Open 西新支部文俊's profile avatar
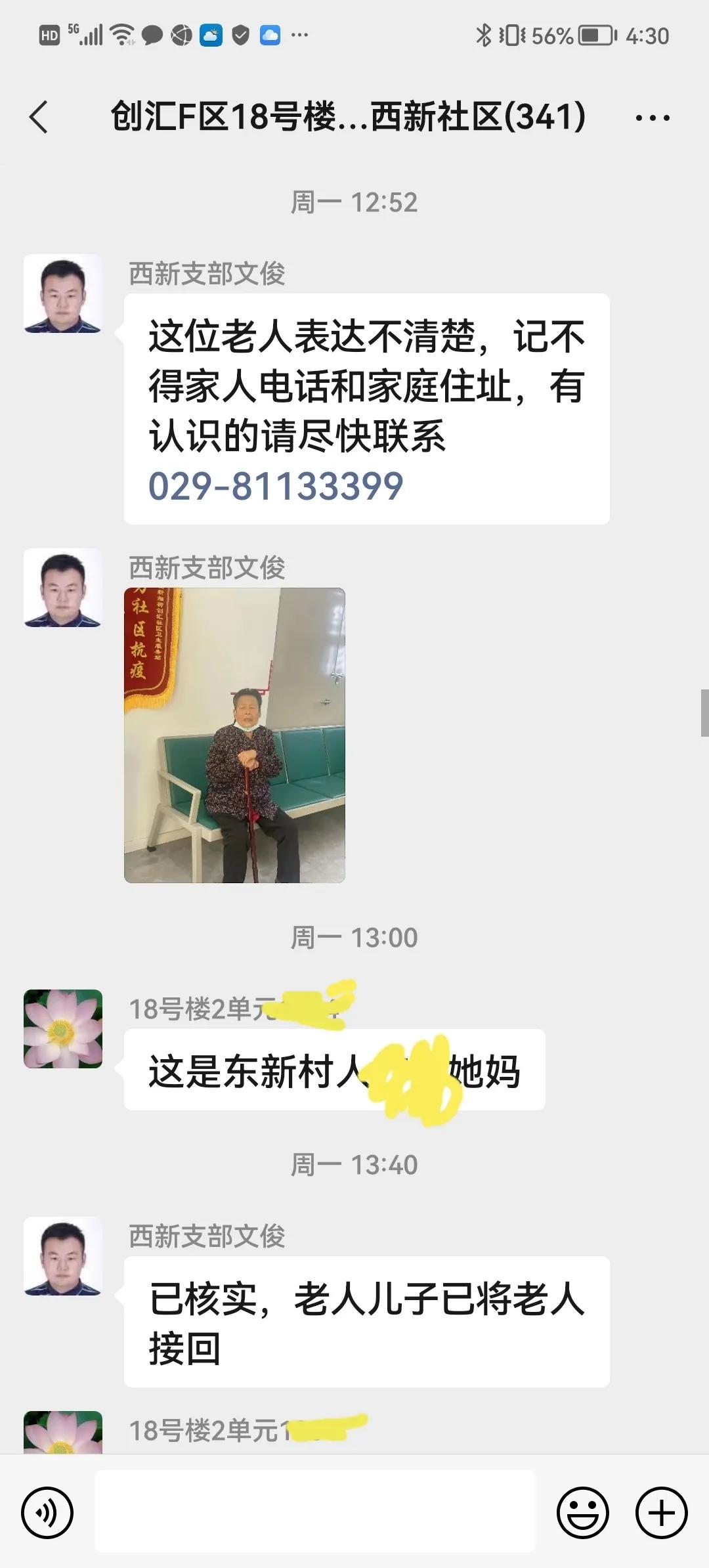This screenshot has width=709, height=1568. point(62,295)
